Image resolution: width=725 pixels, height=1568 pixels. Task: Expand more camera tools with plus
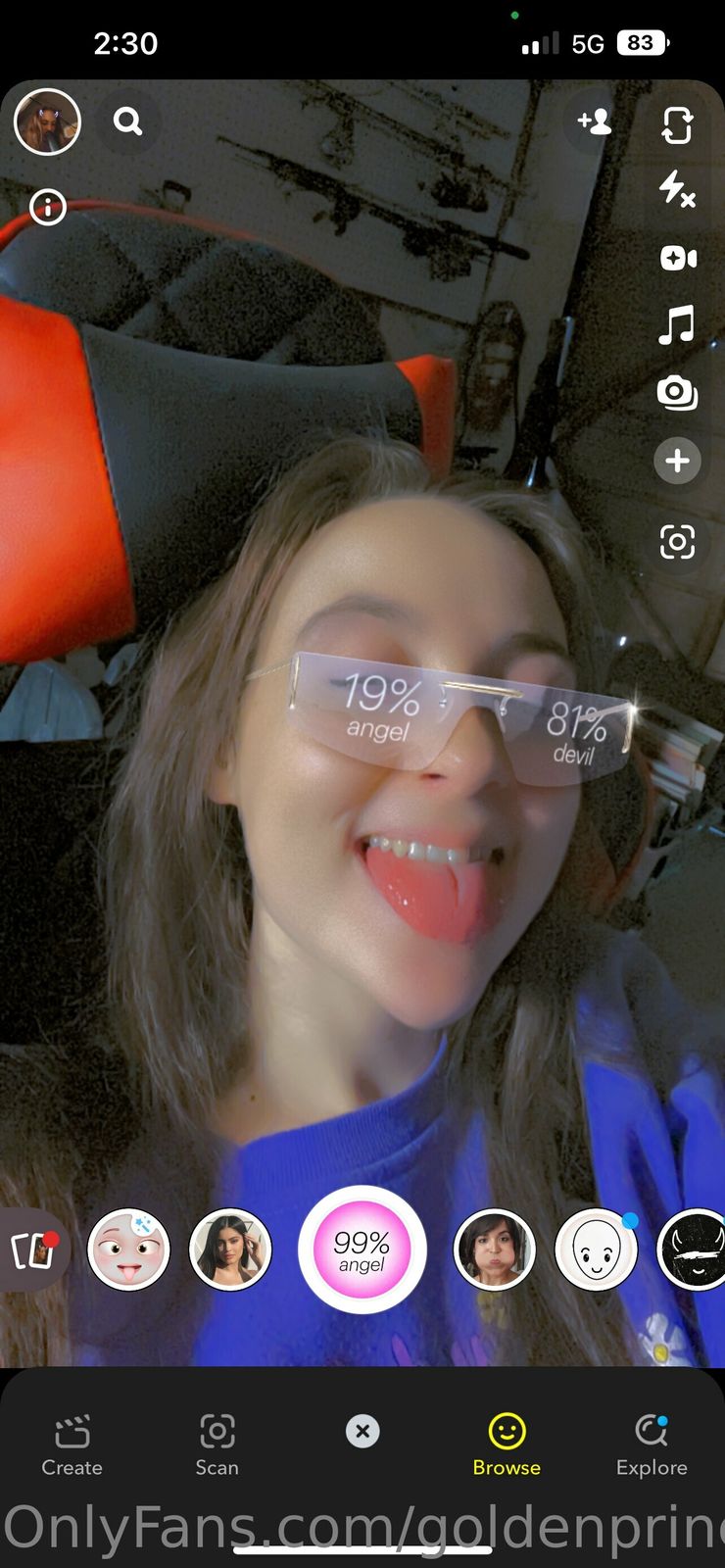pos(677,461)
